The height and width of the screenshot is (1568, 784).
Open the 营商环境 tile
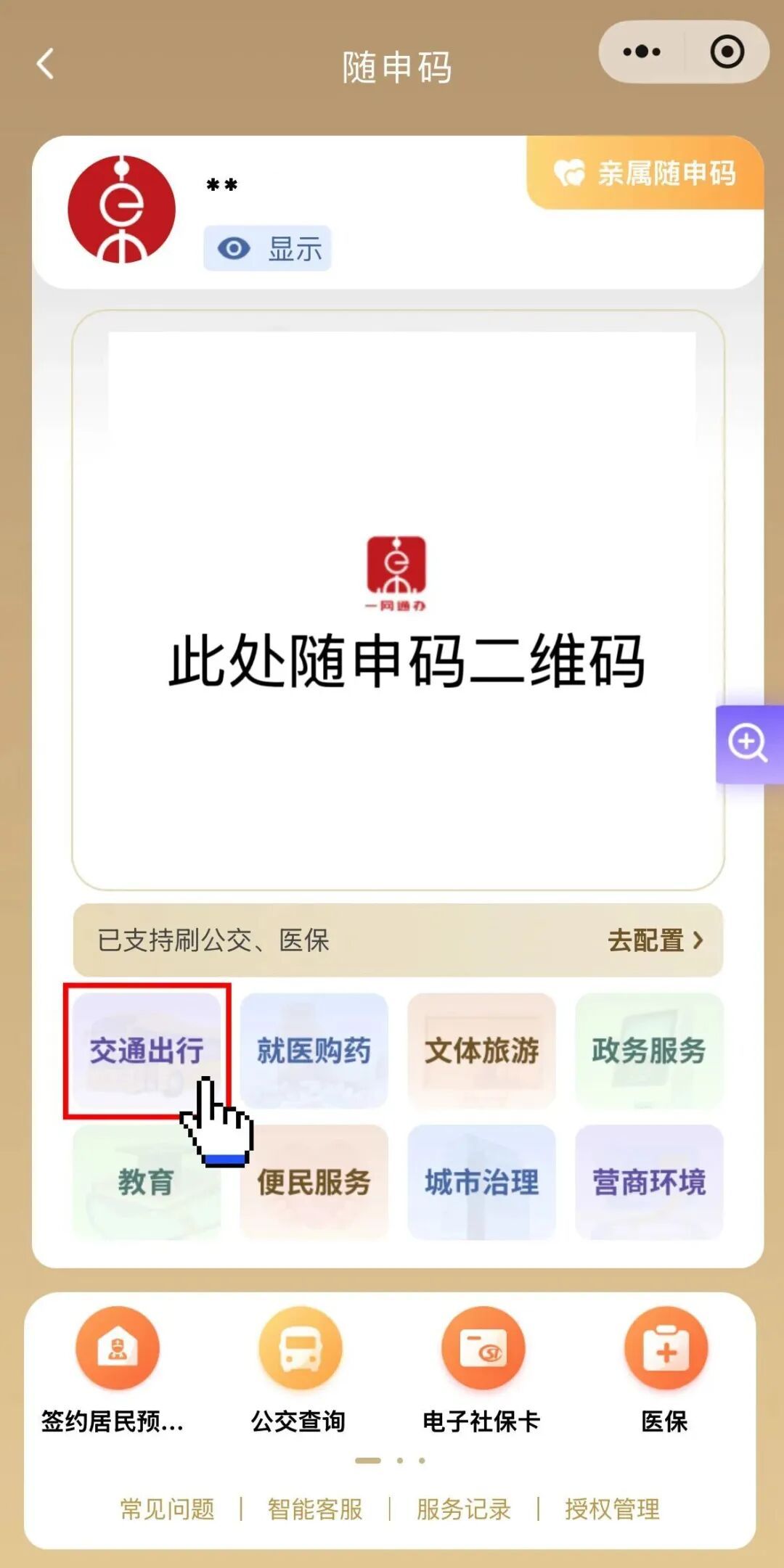(x=649, y=1182)
